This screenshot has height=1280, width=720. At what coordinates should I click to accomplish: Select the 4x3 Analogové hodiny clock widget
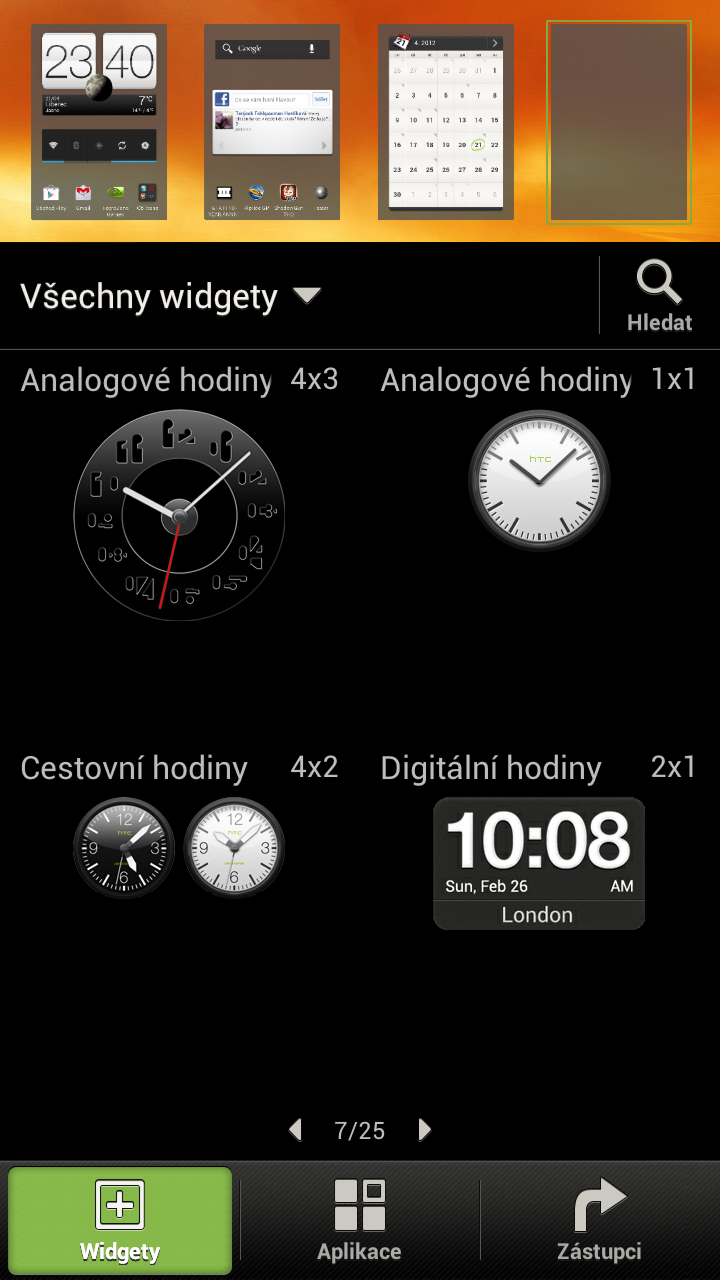click(x=178, y=515)
